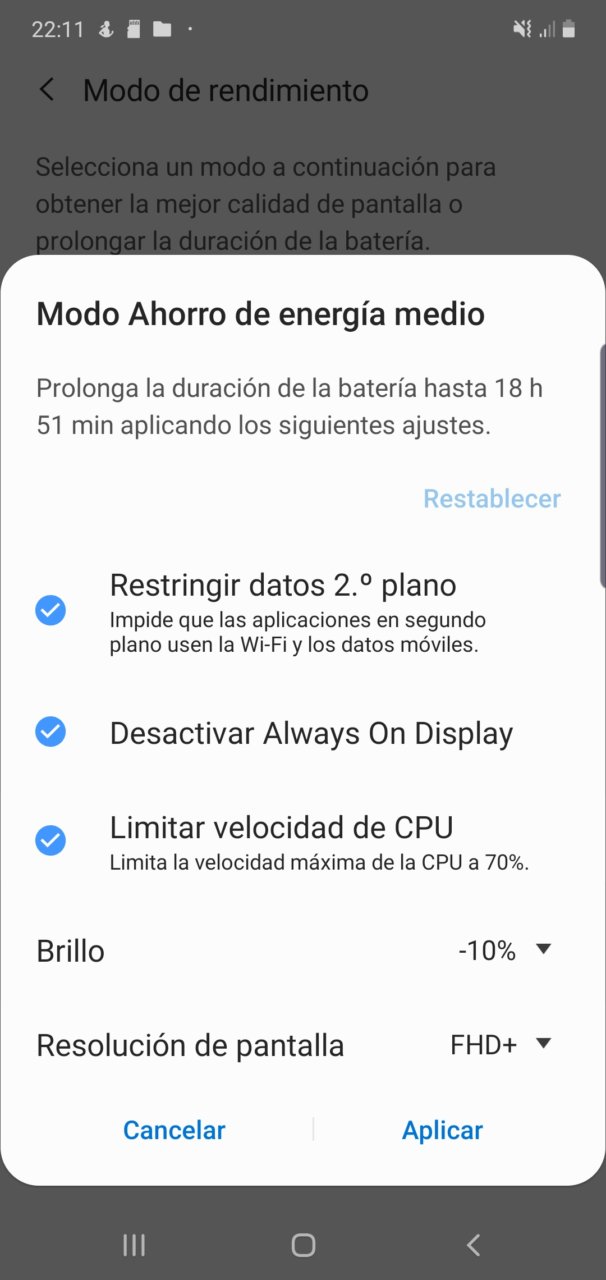
Task: Uncheck Limitar velocidad de CPU
Action: [50, 840]
